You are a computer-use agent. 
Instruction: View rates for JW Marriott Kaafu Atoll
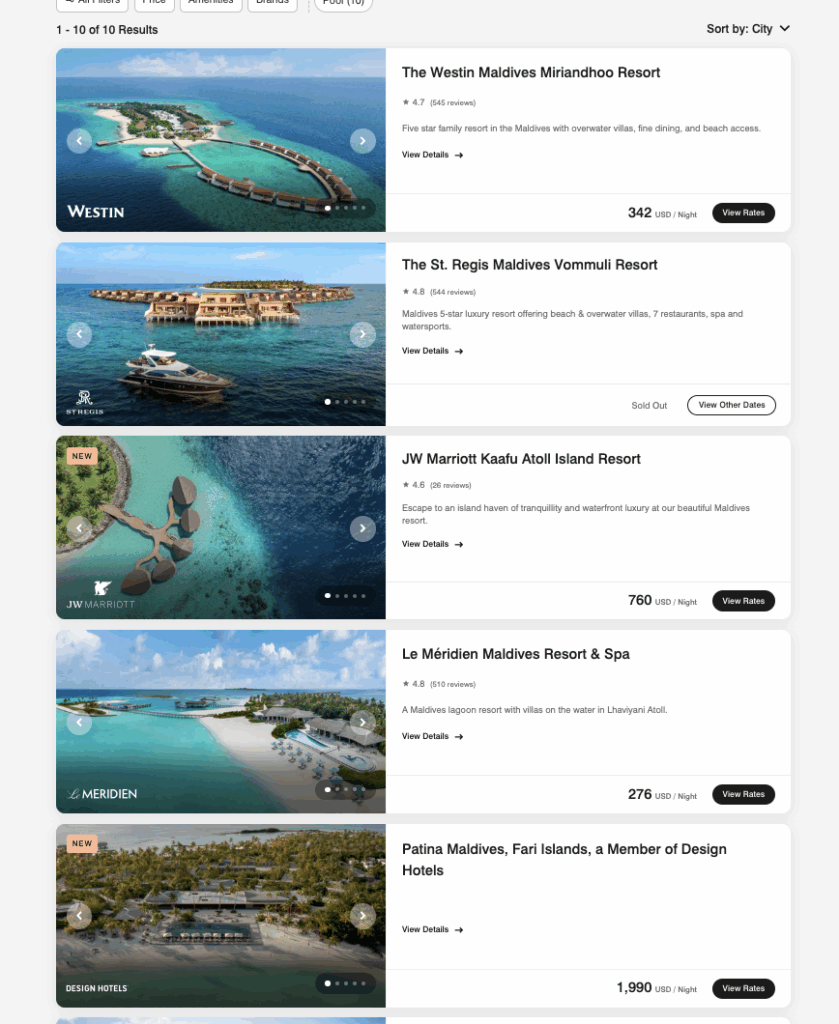(743, 601)
